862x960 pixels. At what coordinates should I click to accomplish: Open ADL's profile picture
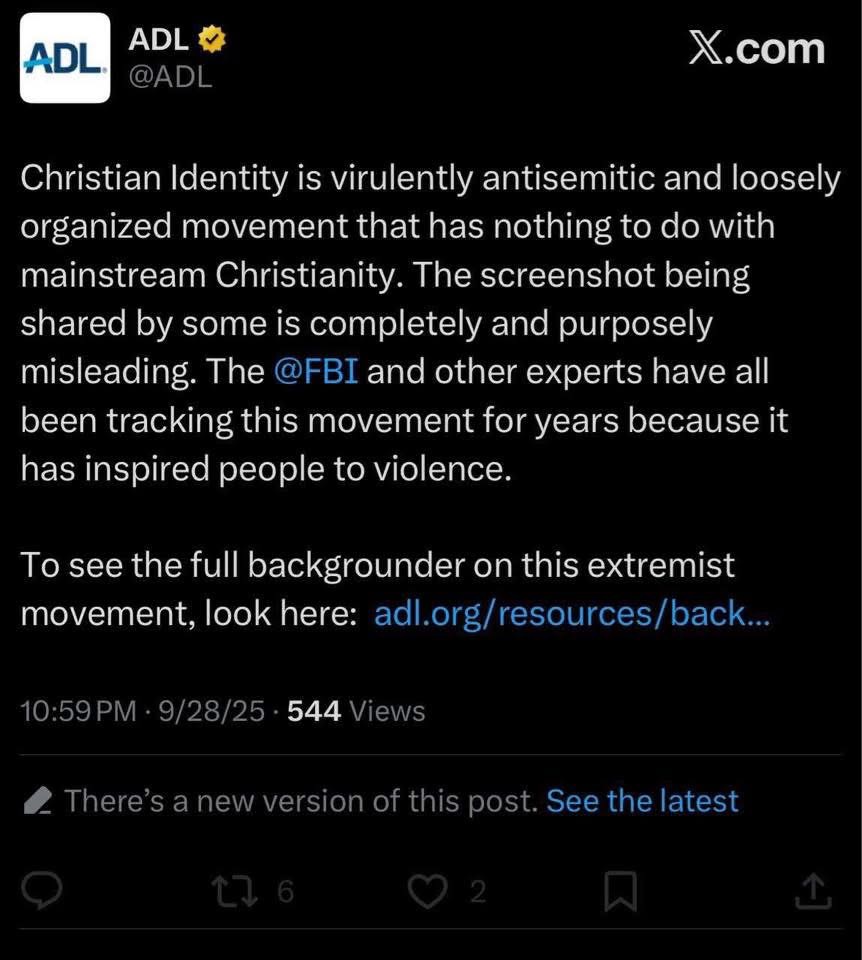[x=65, y=57]
